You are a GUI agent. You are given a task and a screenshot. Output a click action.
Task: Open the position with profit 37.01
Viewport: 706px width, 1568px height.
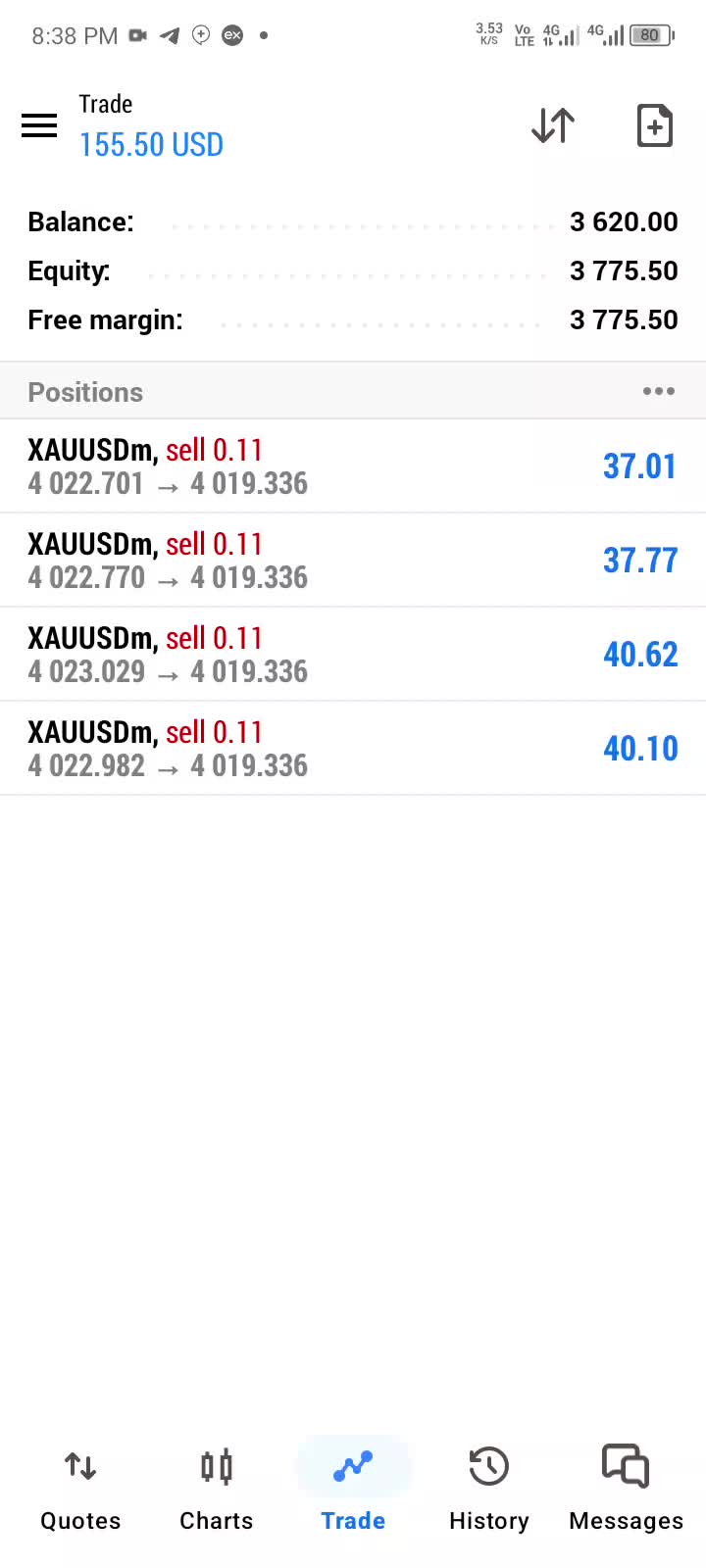click(x=353, y=466)
